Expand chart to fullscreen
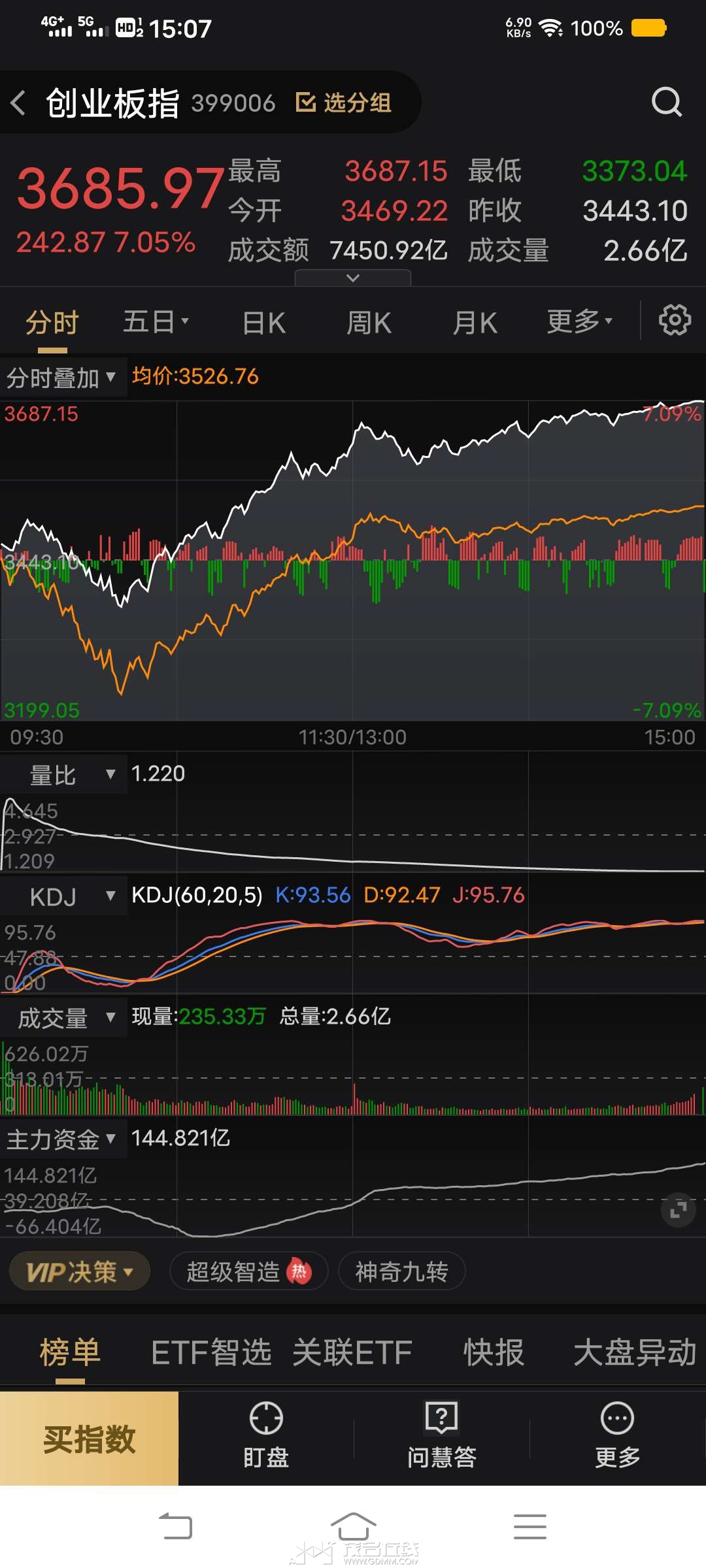The height and width of the screenshot is (1568, 706). click(x=679, y=1210)
